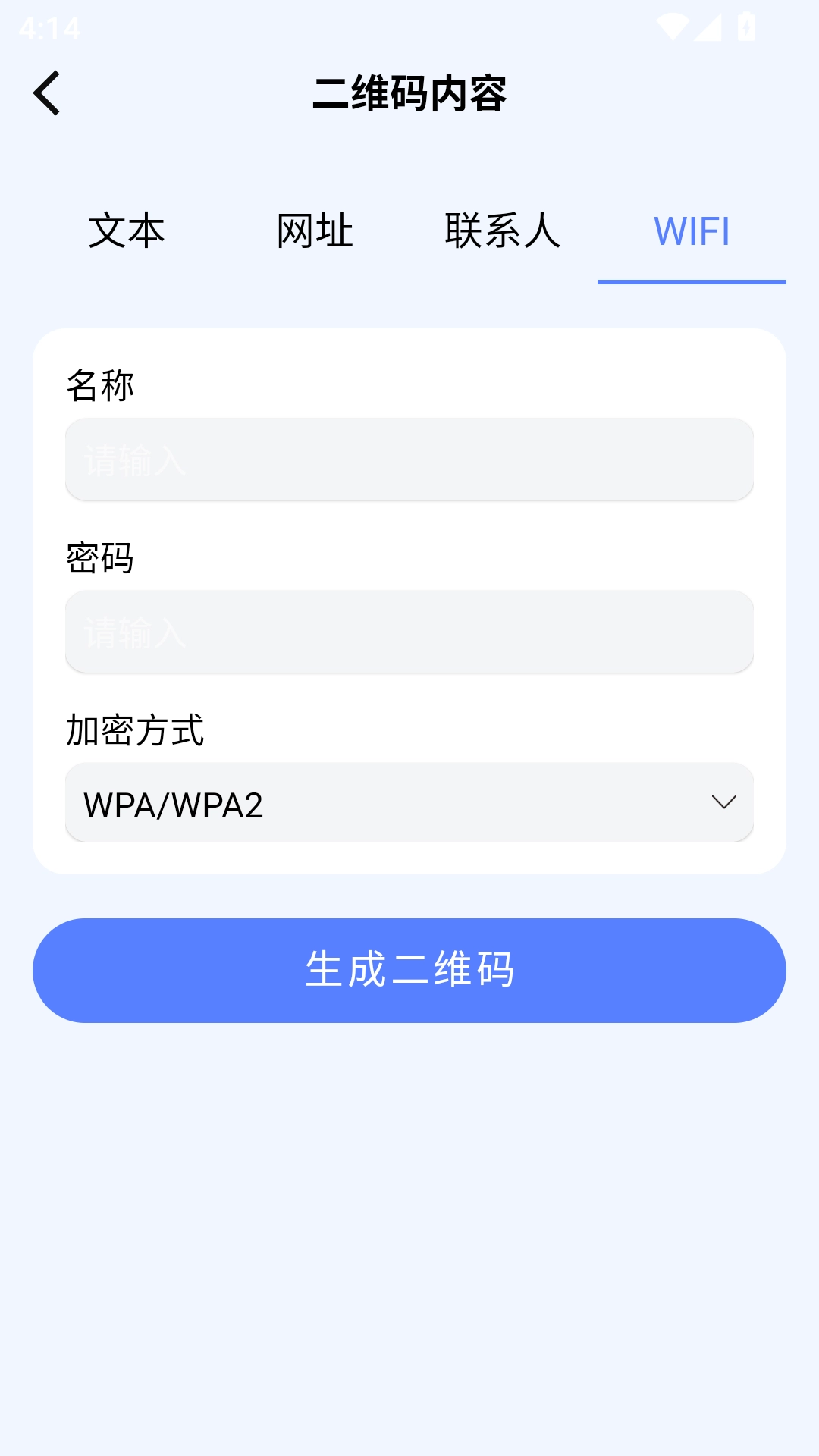
Task: Click the chevron next to WPA/WPA2
Action: coord(723,802)
